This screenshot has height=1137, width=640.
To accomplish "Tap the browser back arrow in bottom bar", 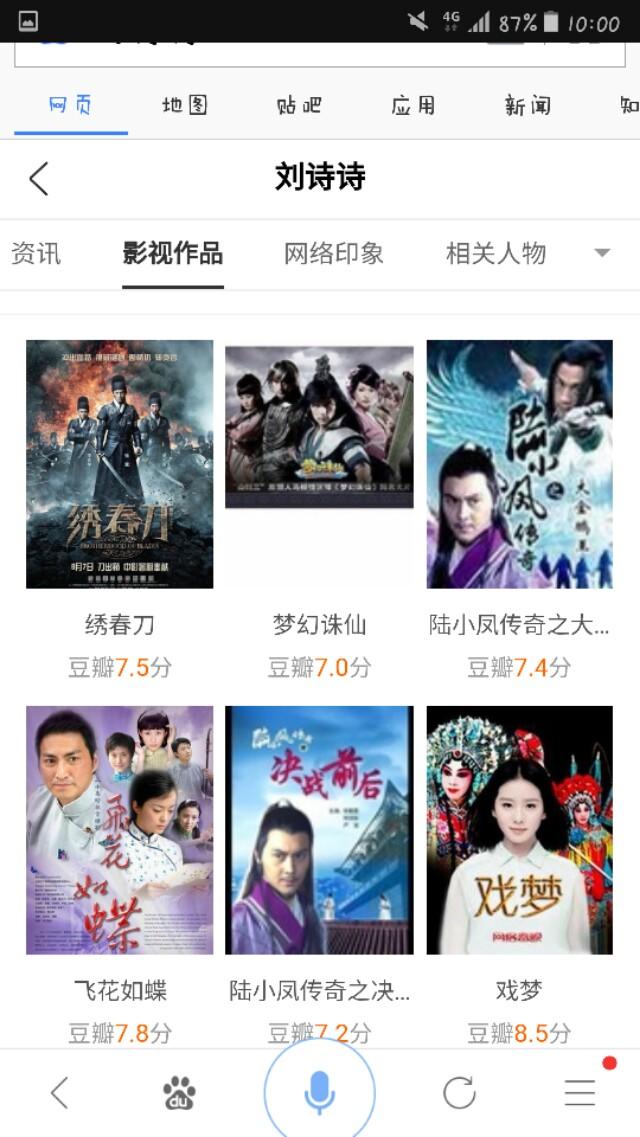I will tap(60, 1093).
